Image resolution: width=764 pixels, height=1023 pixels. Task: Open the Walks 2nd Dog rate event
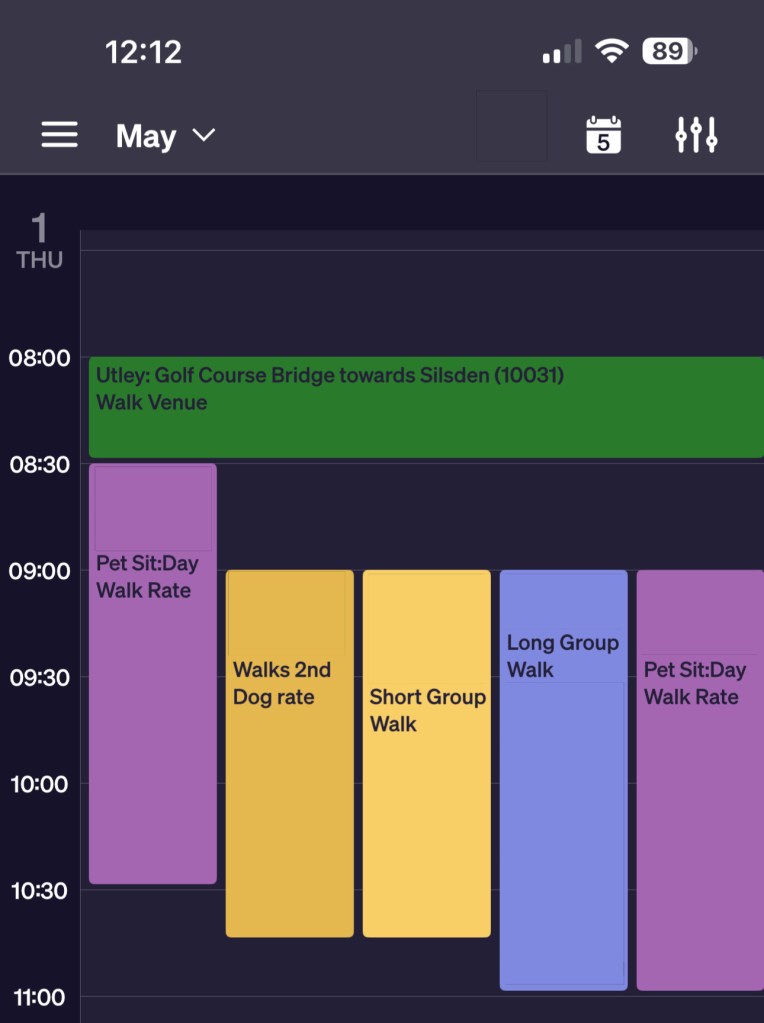(x=289, y=752)
